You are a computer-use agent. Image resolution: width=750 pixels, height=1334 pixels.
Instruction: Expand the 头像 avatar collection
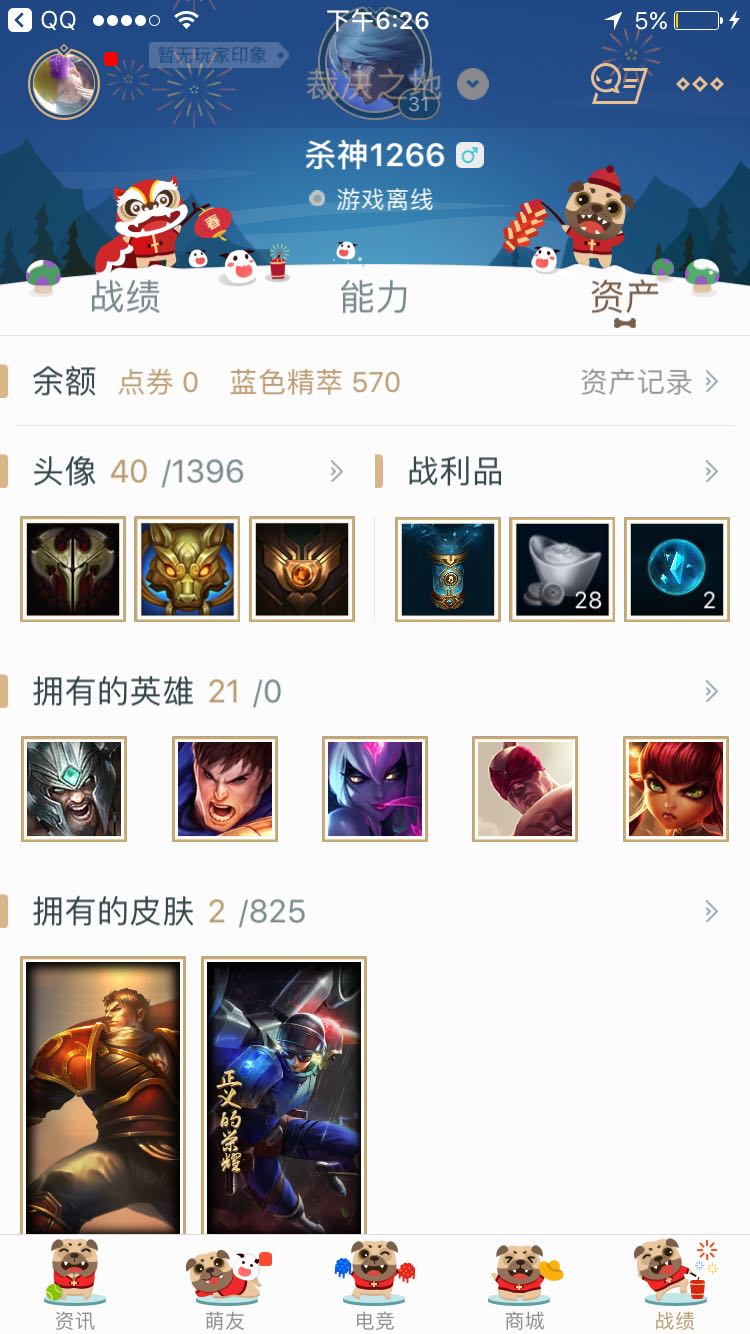pos(336,471)
